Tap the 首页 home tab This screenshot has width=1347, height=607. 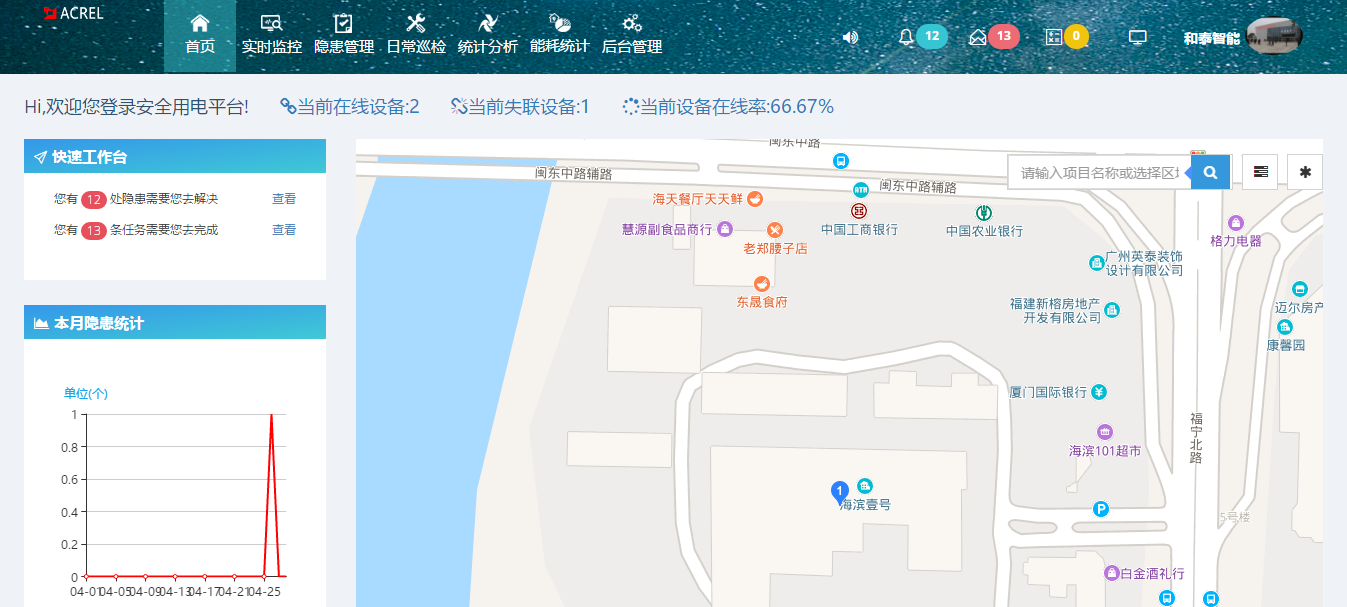point(200,35)
